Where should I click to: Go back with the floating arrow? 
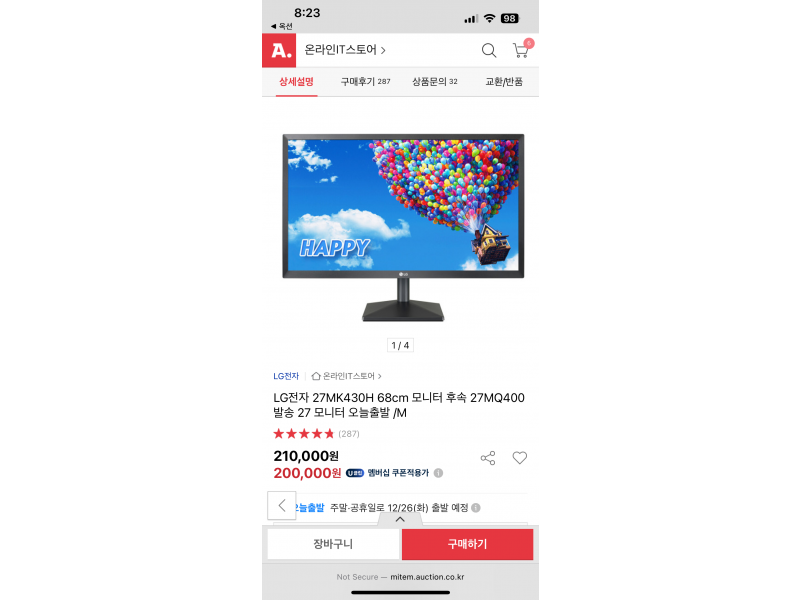click(x=282, y=505)
